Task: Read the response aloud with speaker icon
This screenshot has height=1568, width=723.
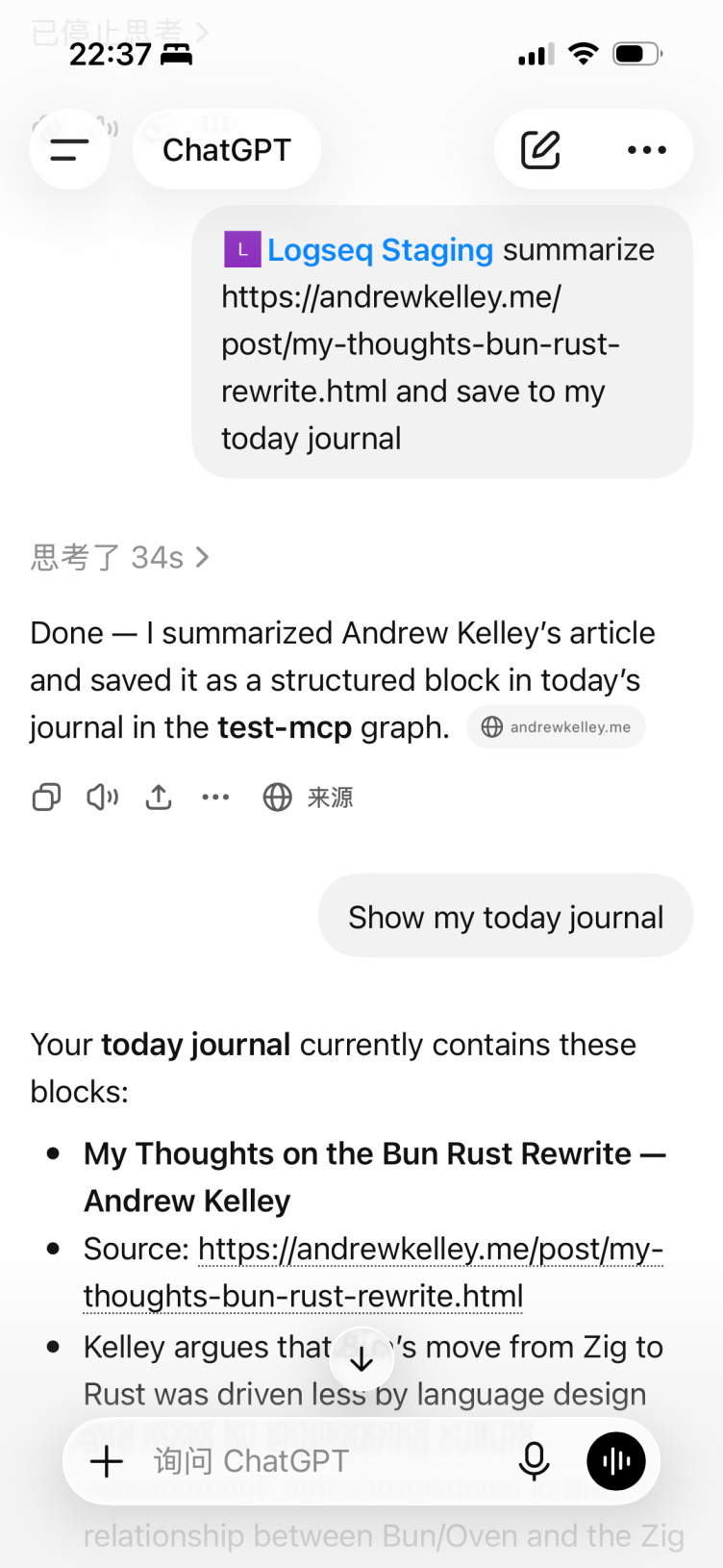Action: (103, 797)
